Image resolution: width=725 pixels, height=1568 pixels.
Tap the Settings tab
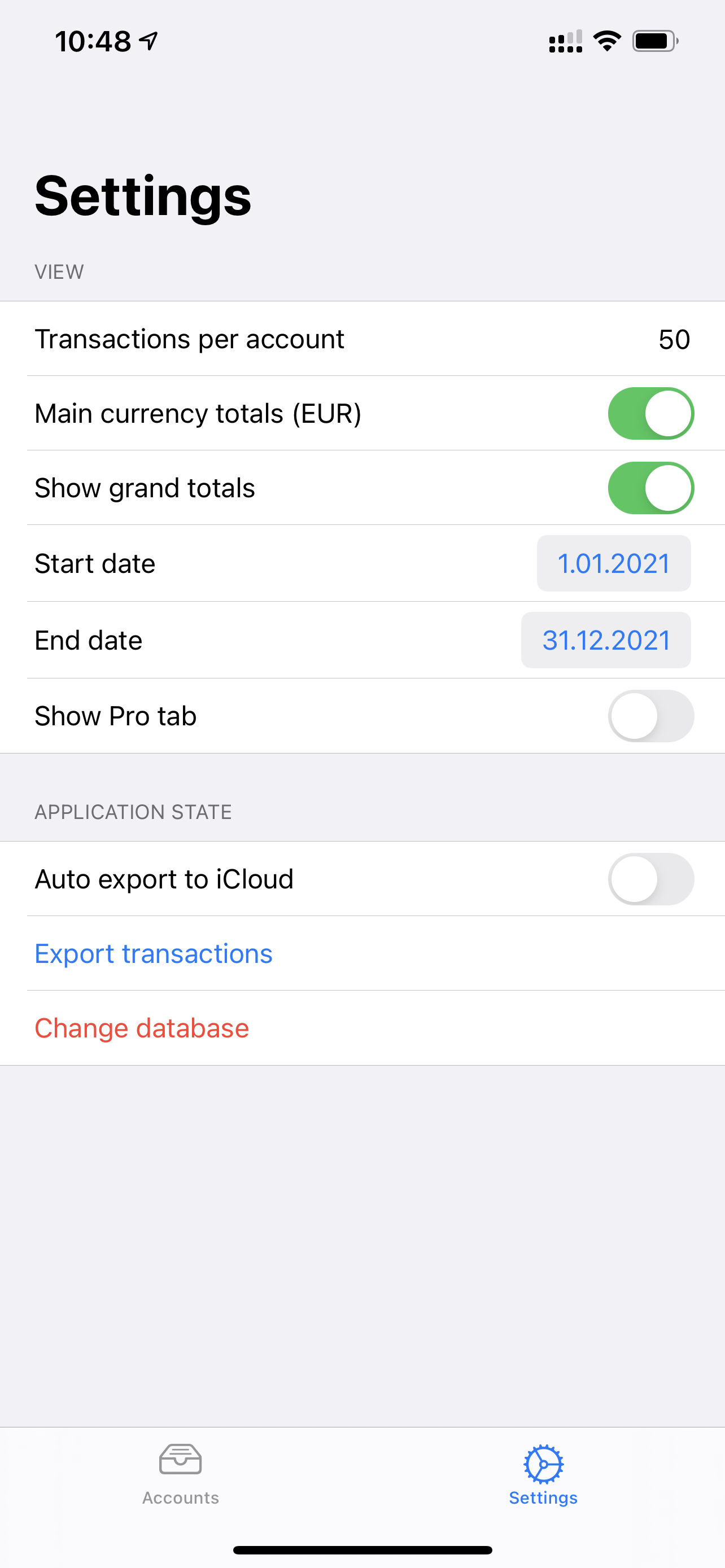(543, 1472)
